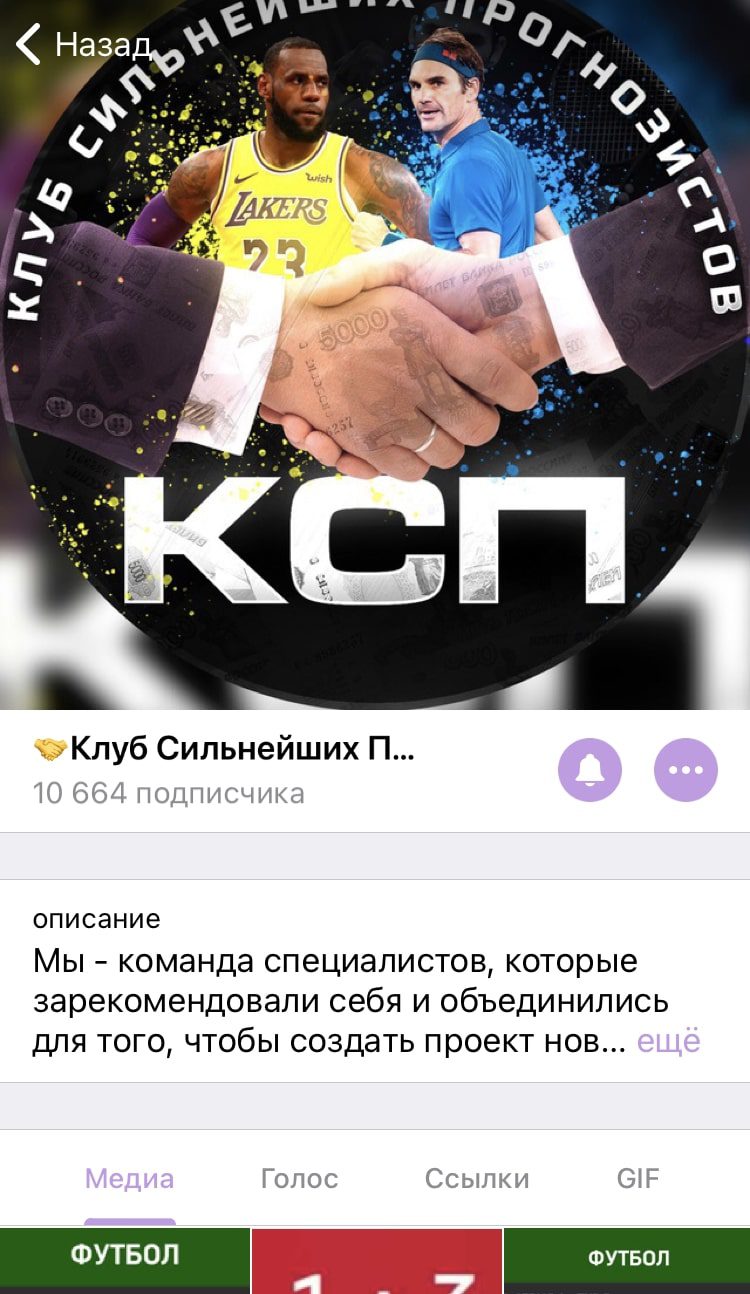Open the three-dot more options menu
This screenshot has width=750, height=1294.
coord(686,770)
